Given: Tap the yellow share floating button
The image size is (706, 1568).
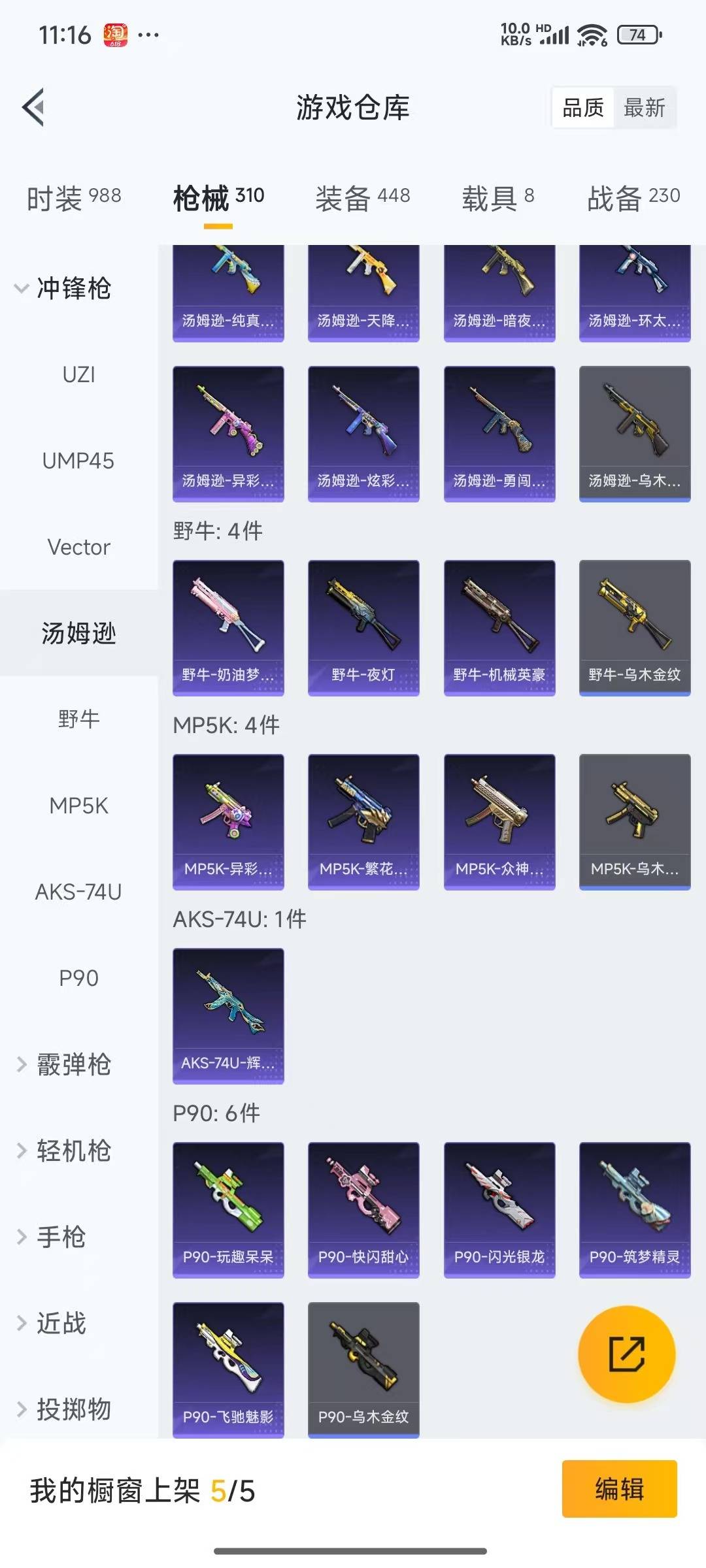Looking at the screenshot, I should [626, 1354].
